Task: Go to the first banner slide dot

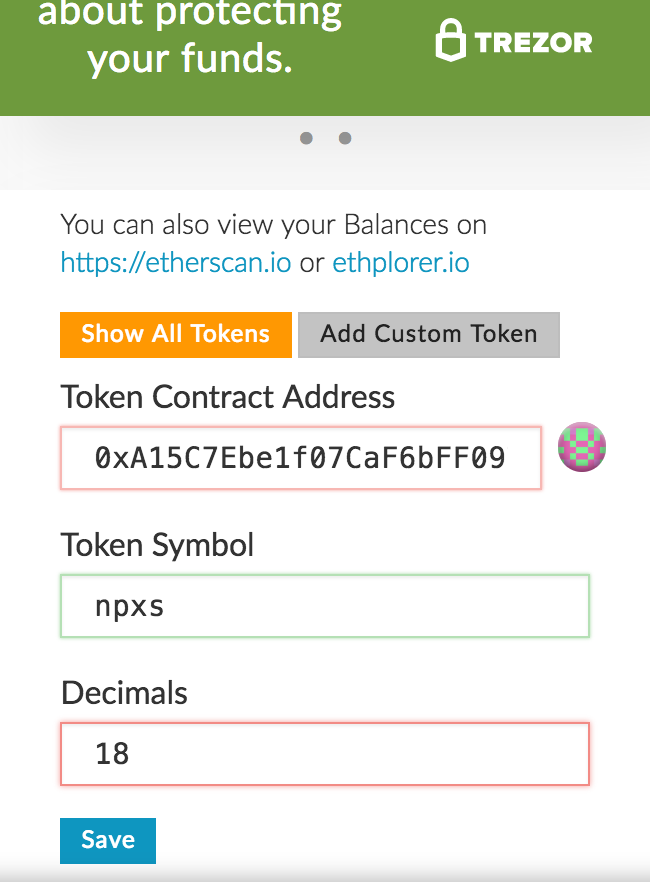Action: [x=306, y=138]
